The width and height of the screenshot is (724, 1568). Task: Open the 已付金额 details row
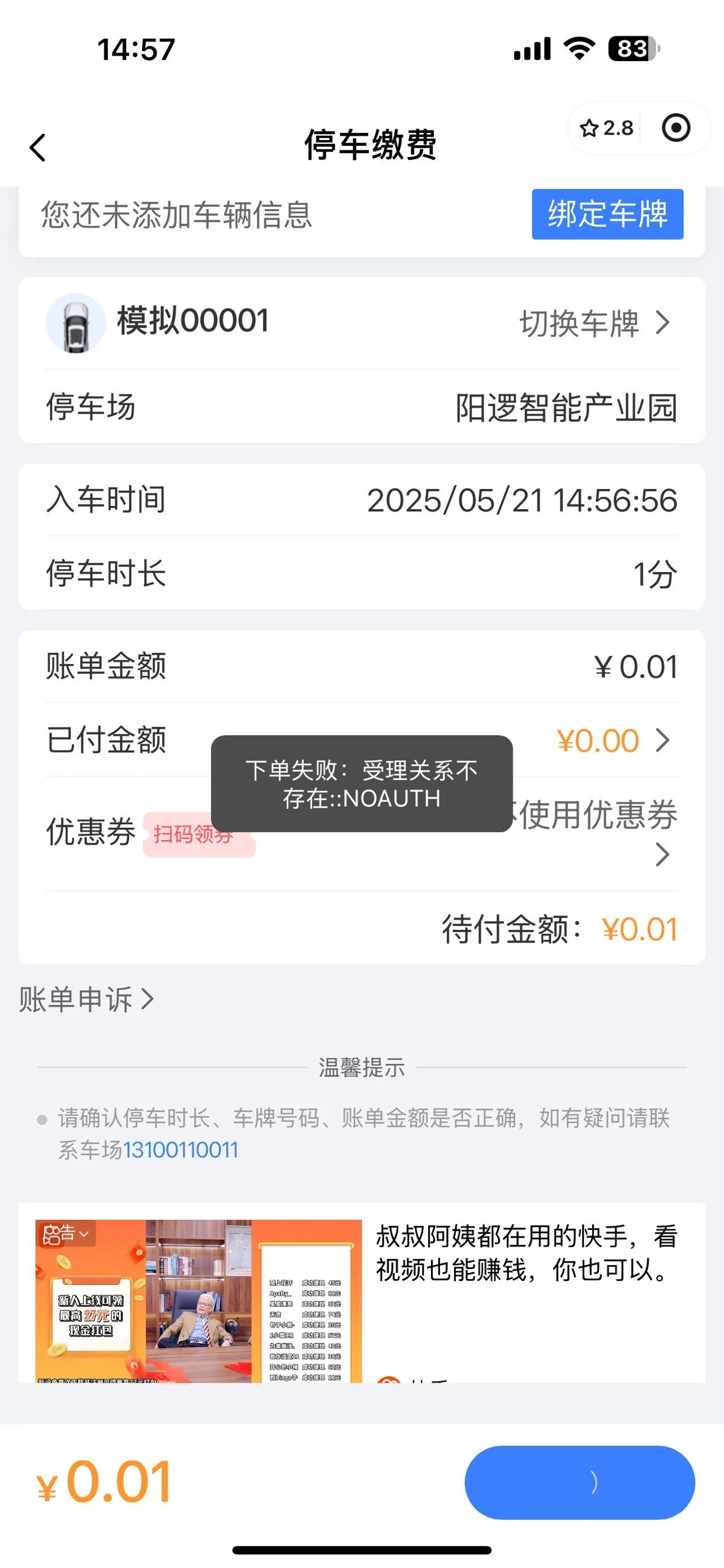[361, 740]
